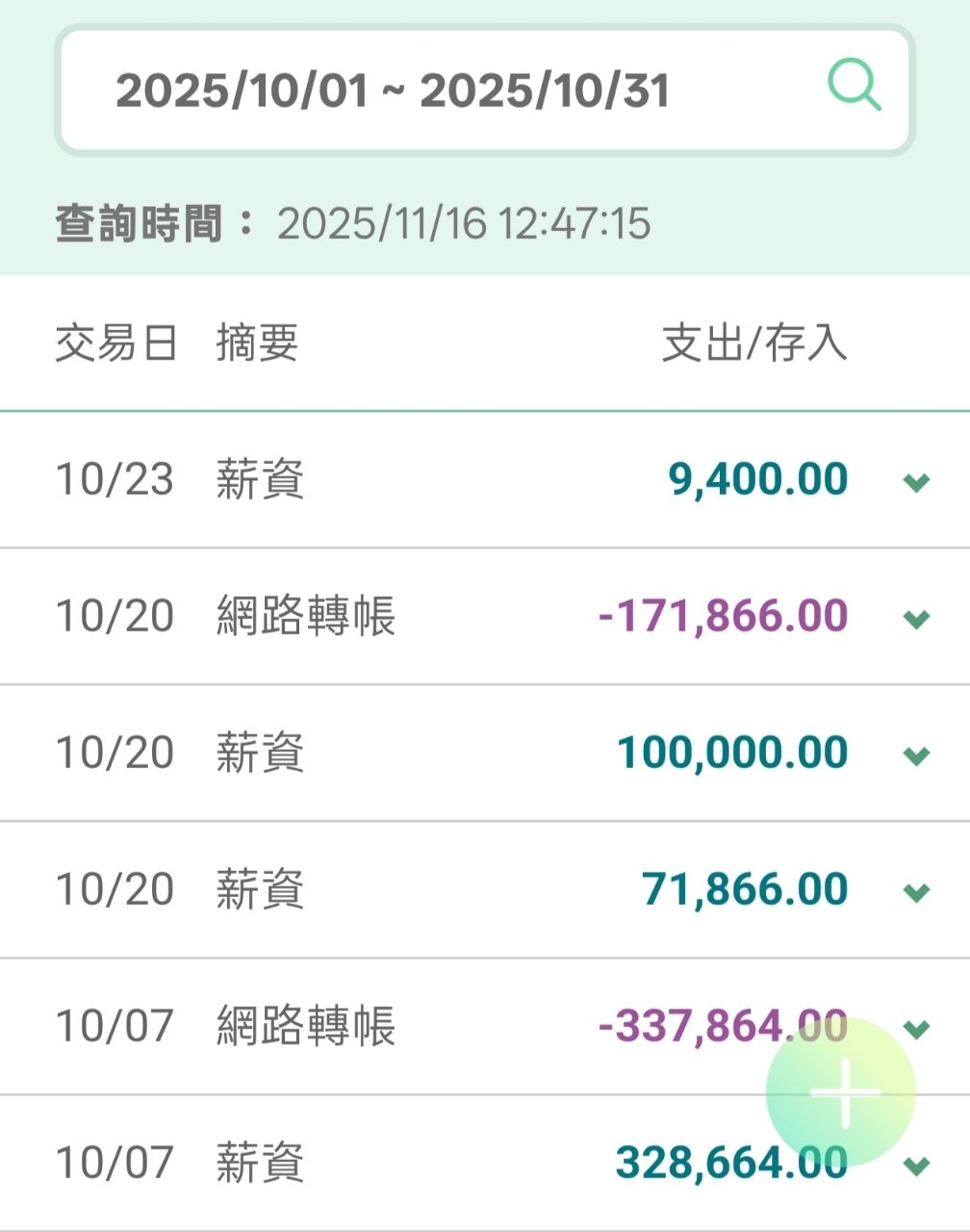Show details for 10/20 薪資 100,000.00

click(916, 755)
